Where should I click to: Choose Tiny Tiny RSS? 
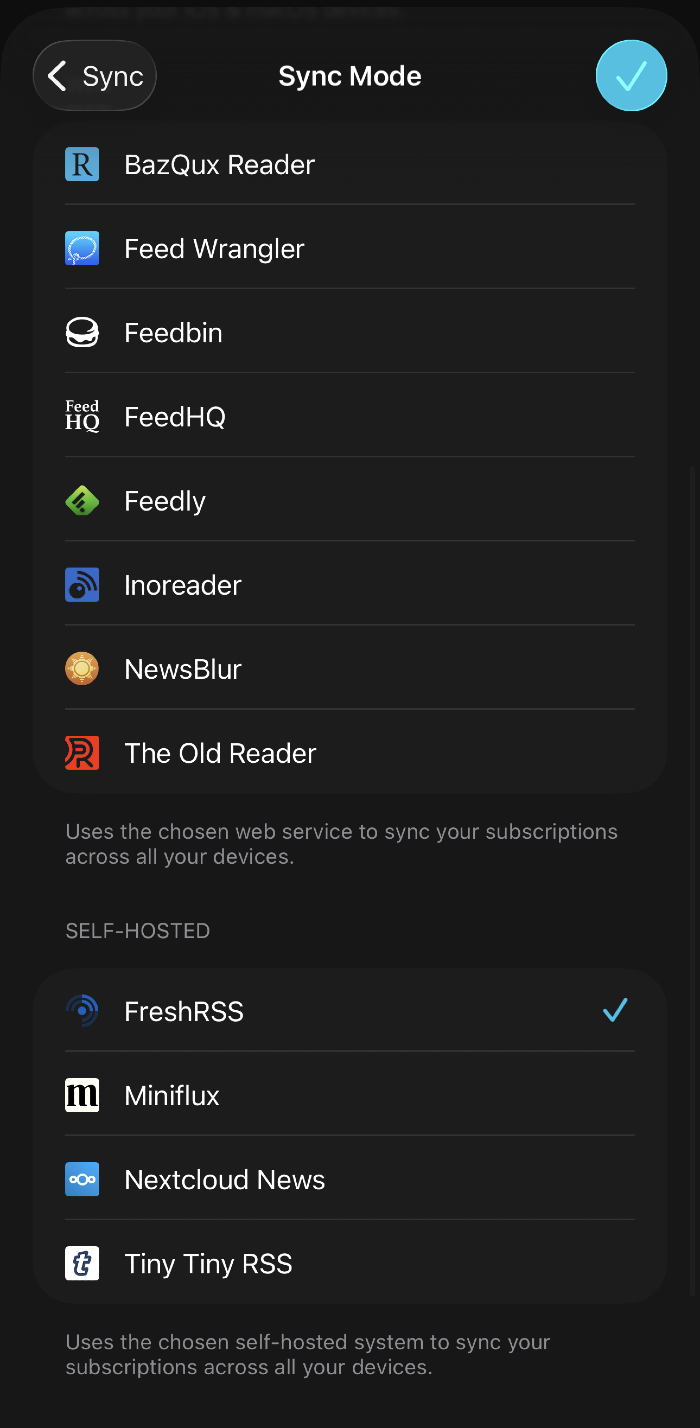tap(350, 1264)
